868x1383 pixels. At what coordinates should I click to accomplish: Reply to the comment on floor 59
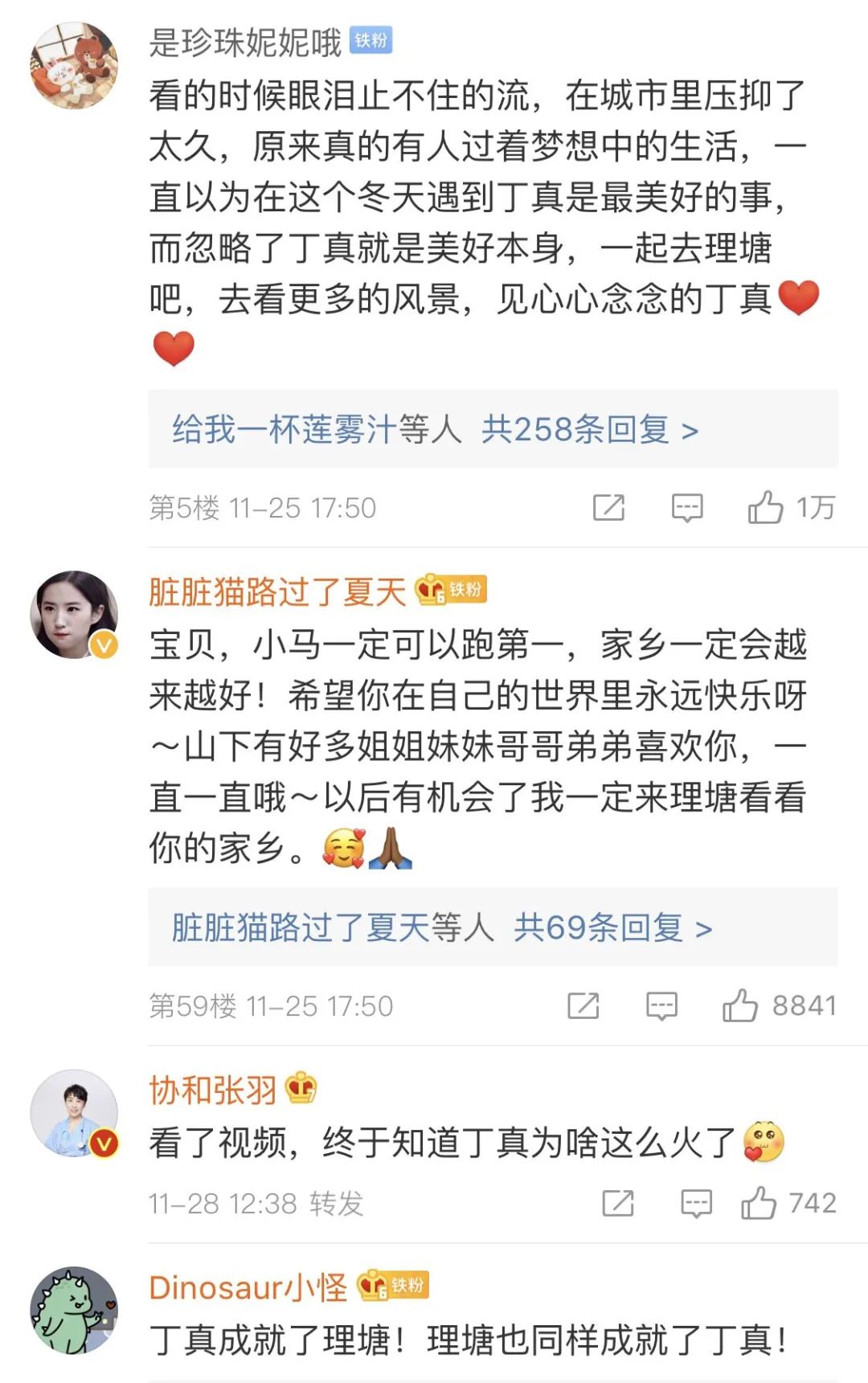[661, 1006]
